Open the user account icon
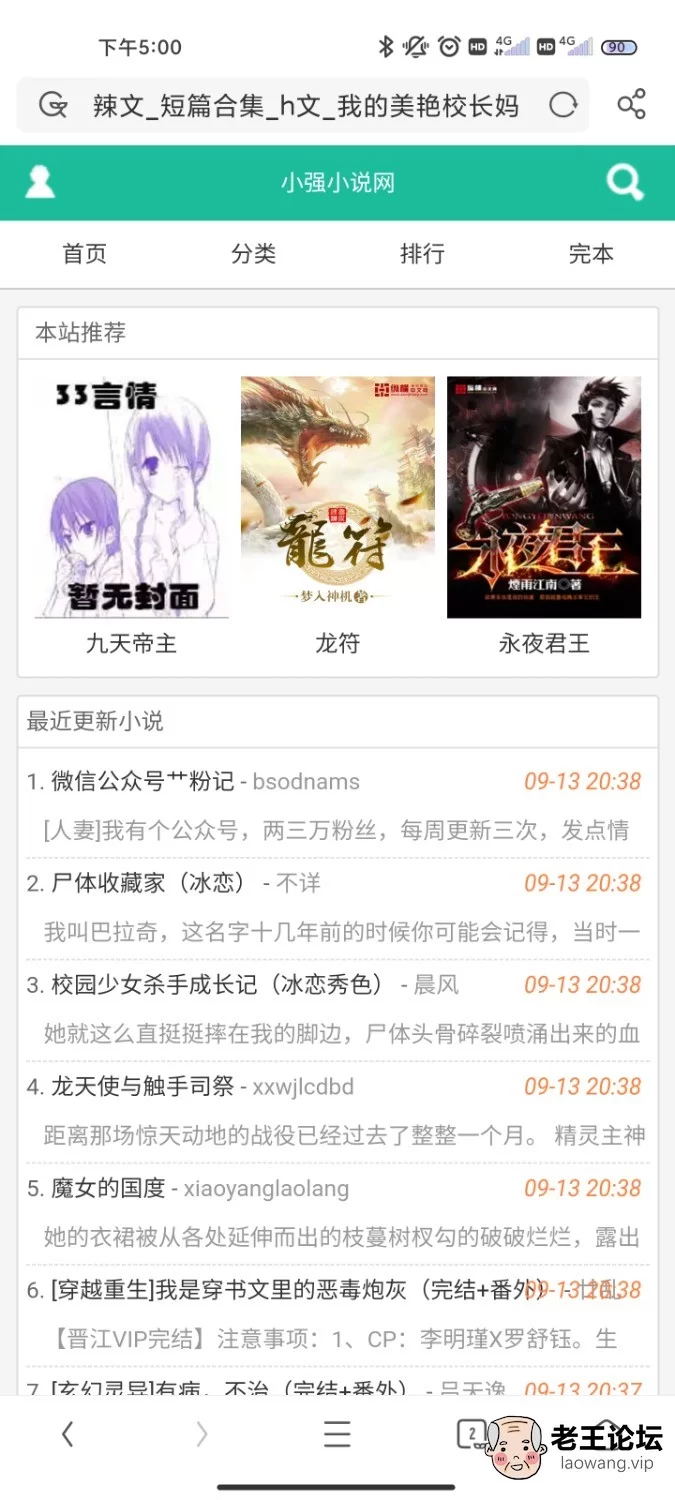This screenshot has height=1500, width=675. pyautogui.click(x=40, y=182)
